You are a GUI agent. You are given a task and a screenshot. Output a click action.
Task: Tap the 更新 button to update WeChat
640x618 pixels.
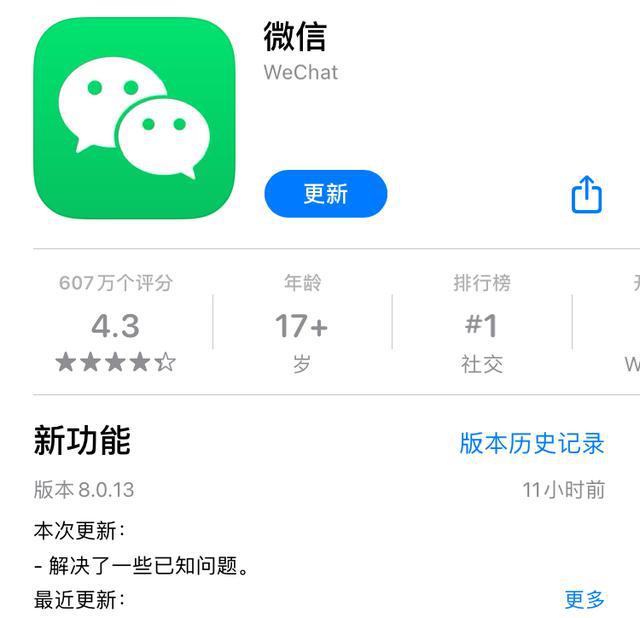click(325, 194)
